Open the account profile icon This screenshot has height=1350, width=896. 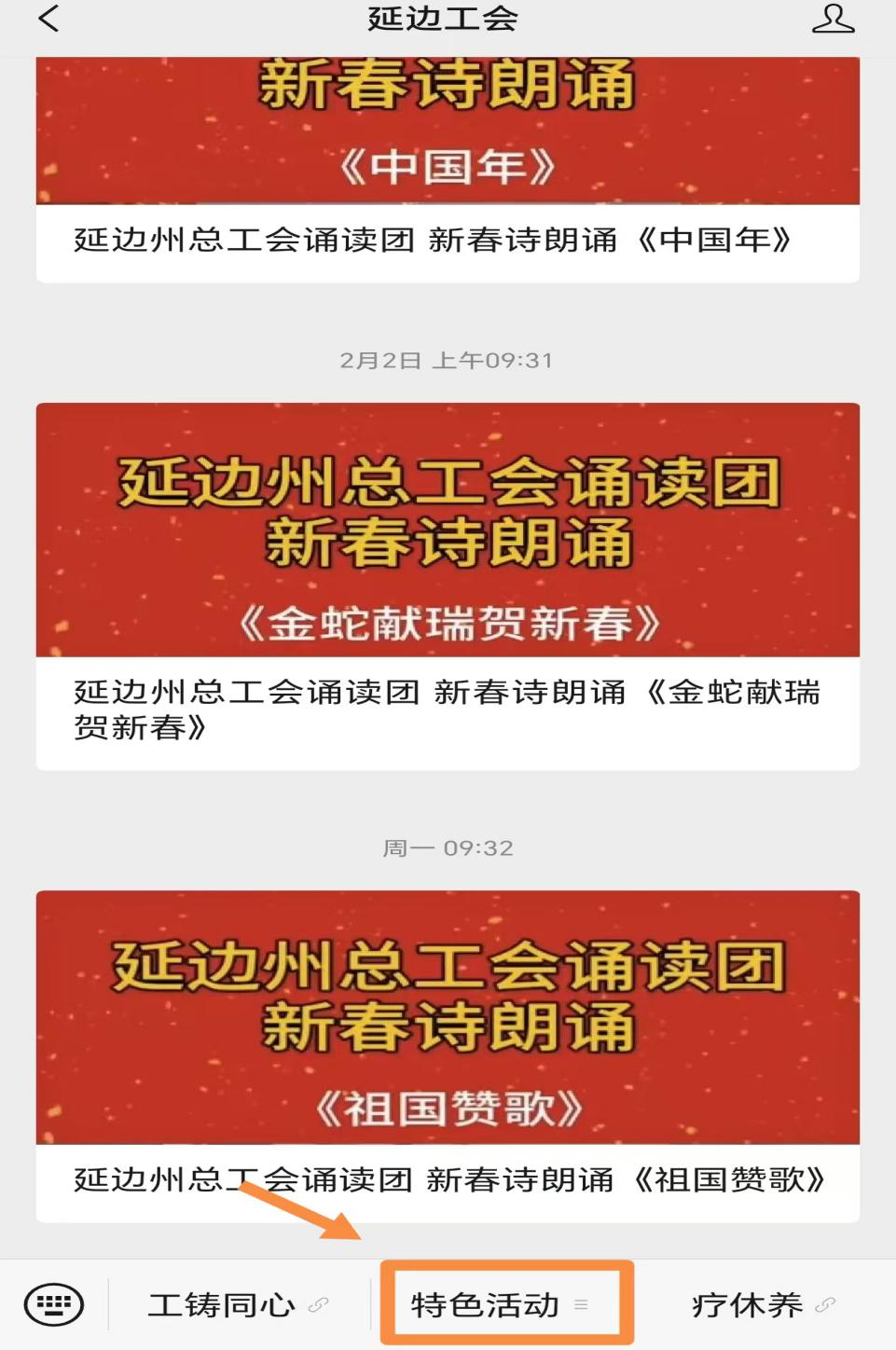[x=833, y=18]
